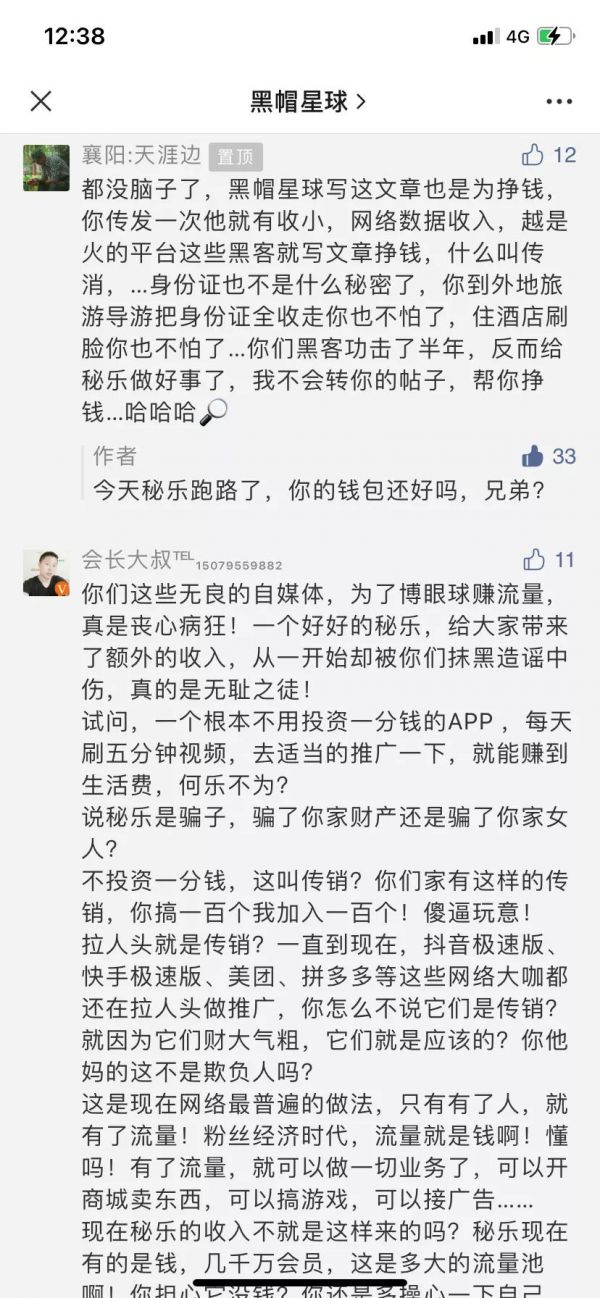Open the 黑帽星球 account title
This screenshot has width=600, height=1298.
tap(306, 101)
